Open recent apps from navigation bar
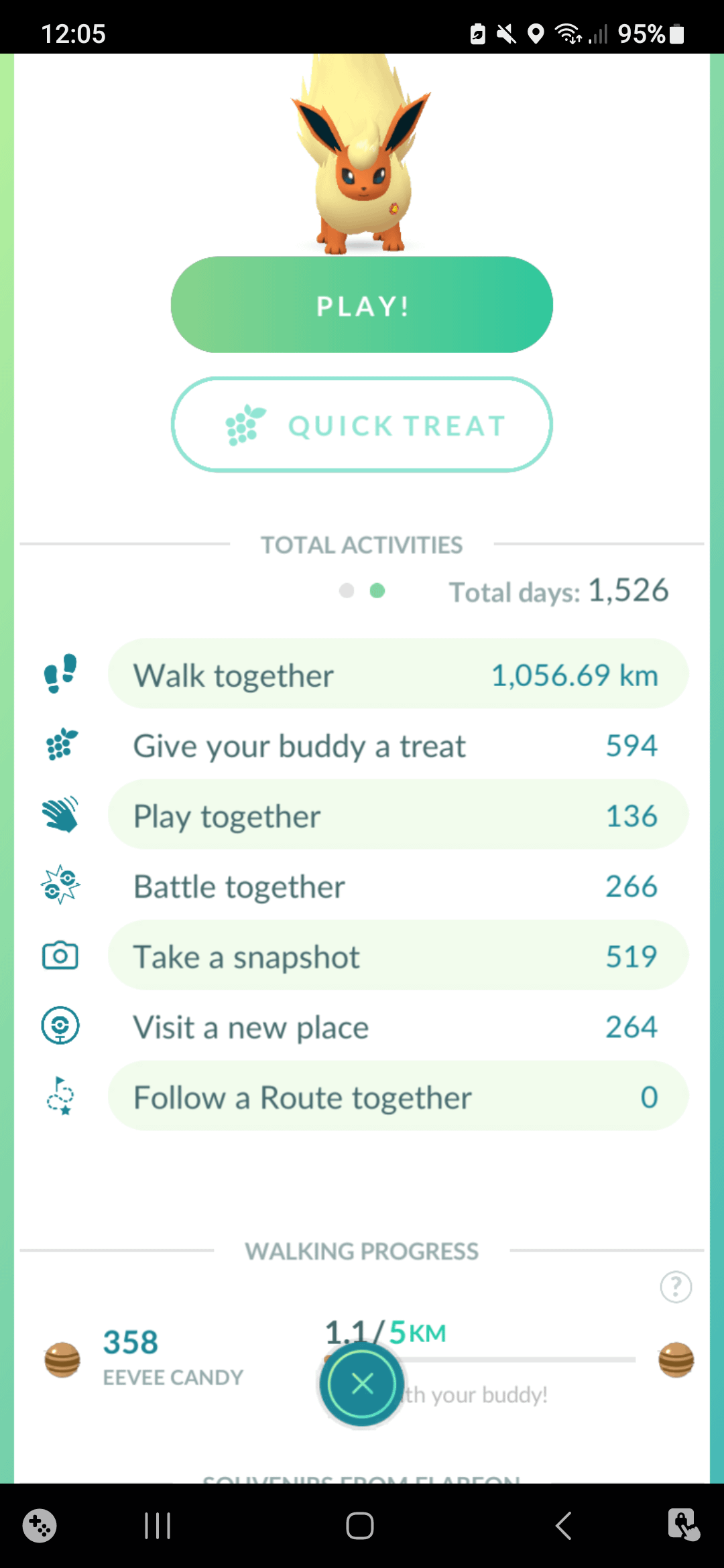The image size is (724, 1568). tap(158, 1526)
